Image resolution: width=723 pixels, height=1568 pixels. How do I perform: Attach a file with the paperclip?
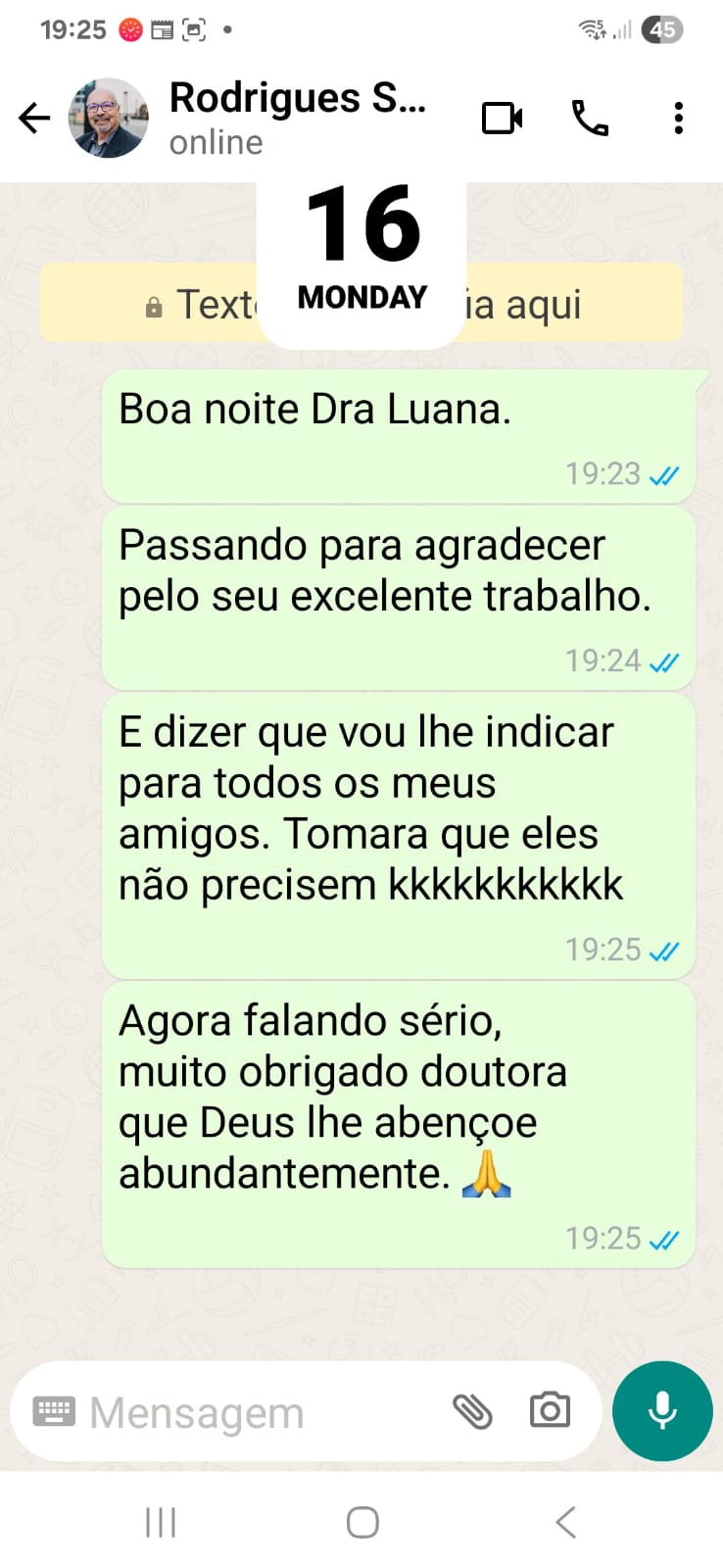click(x=472, y=1411)
